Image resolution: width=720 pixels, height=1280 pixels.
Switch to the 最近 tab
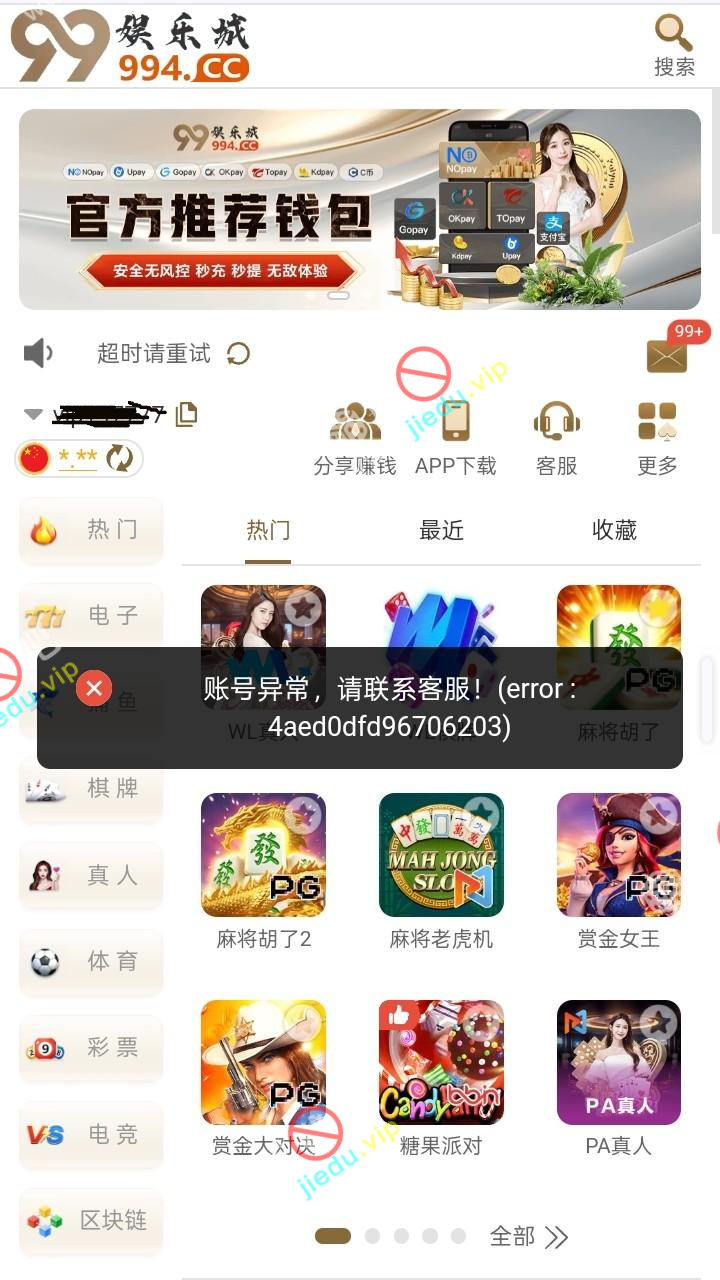(x=441, y=530)
